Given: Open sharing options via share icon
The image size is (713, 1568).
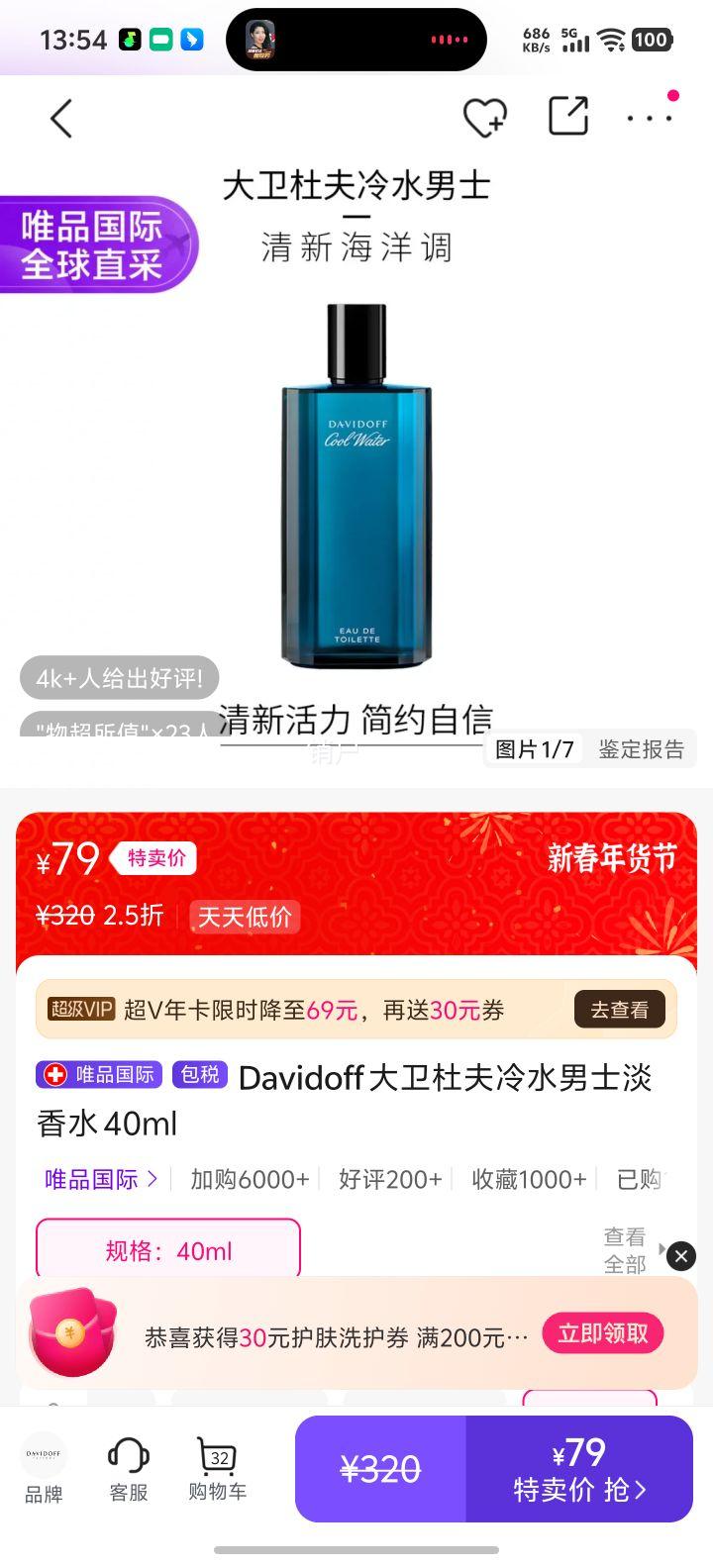Looking at the screenshot, I should 568,116.
